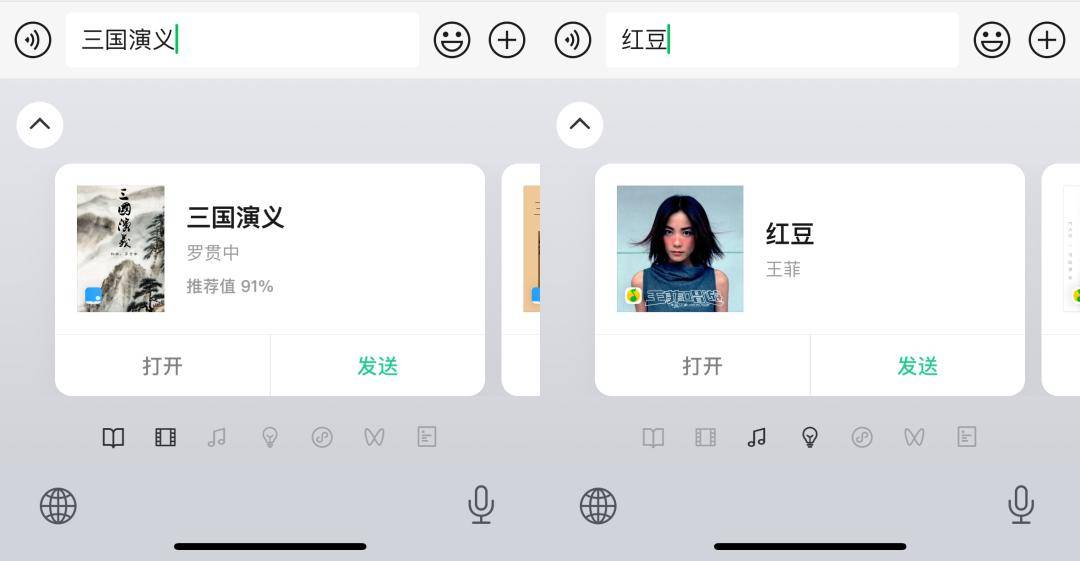Image resolution: width=1080 pixels, height=561 pixels.
Task: Start dictation with the microphone below 红豆 card
Action: tap(1021, 505)
